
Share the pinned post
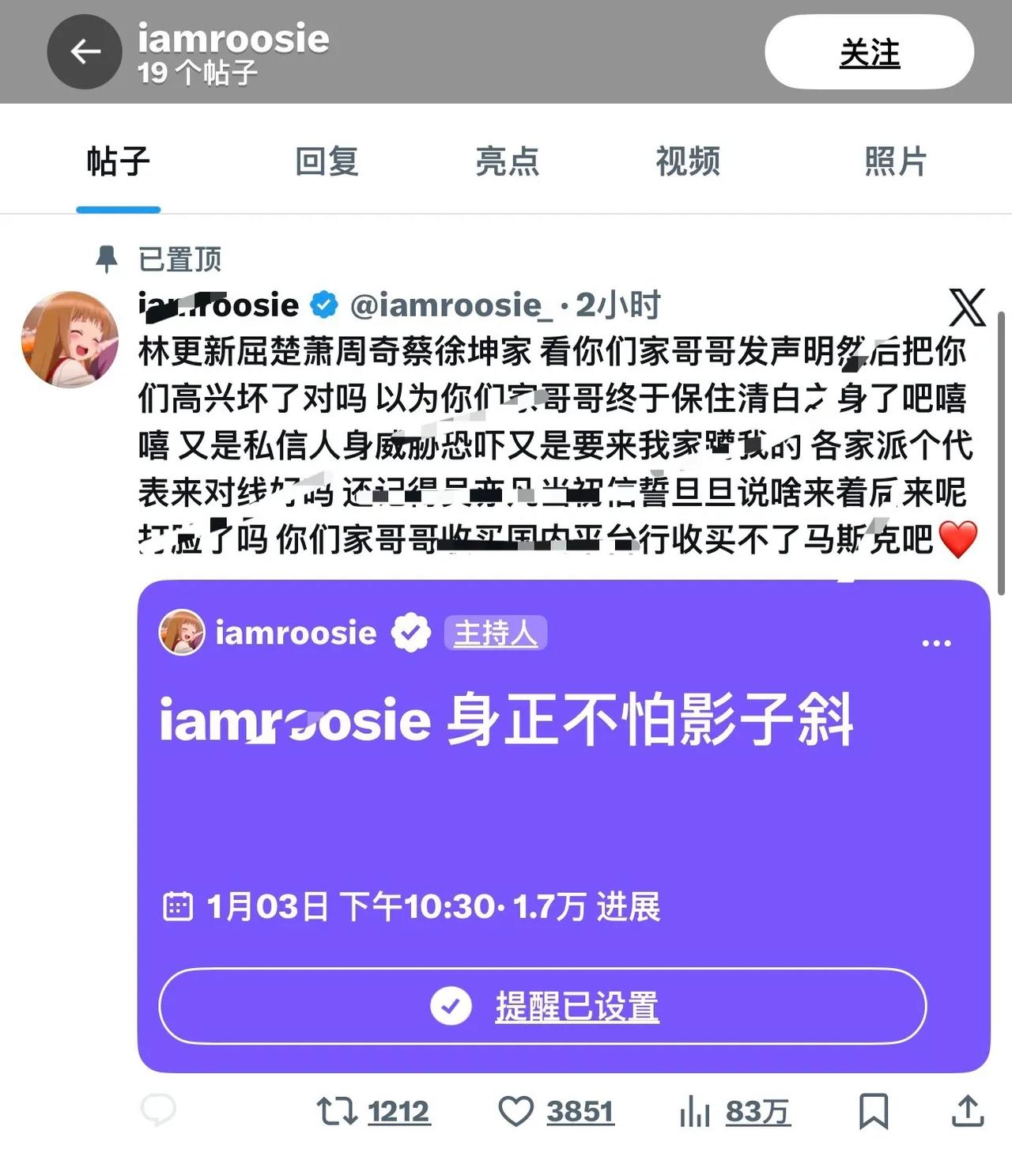point(967,1110)
